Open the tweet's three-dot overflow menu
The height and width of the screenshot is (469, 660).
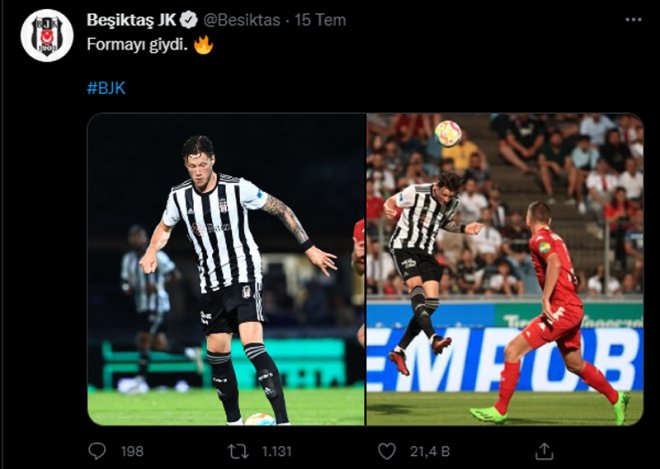click(x=633, y=19)
